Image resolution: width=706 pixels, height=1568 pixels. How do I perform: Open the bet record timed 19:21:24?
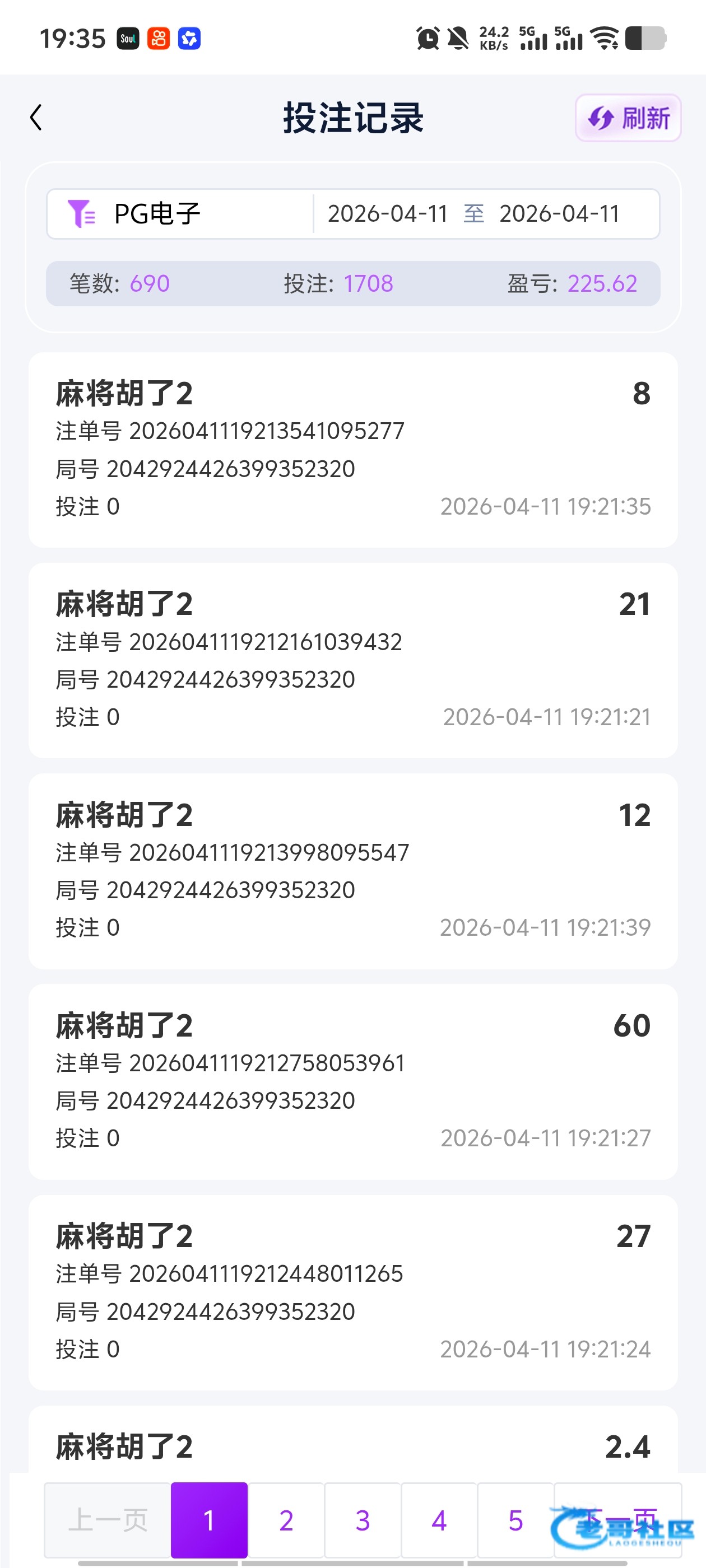click(354, 1292)
